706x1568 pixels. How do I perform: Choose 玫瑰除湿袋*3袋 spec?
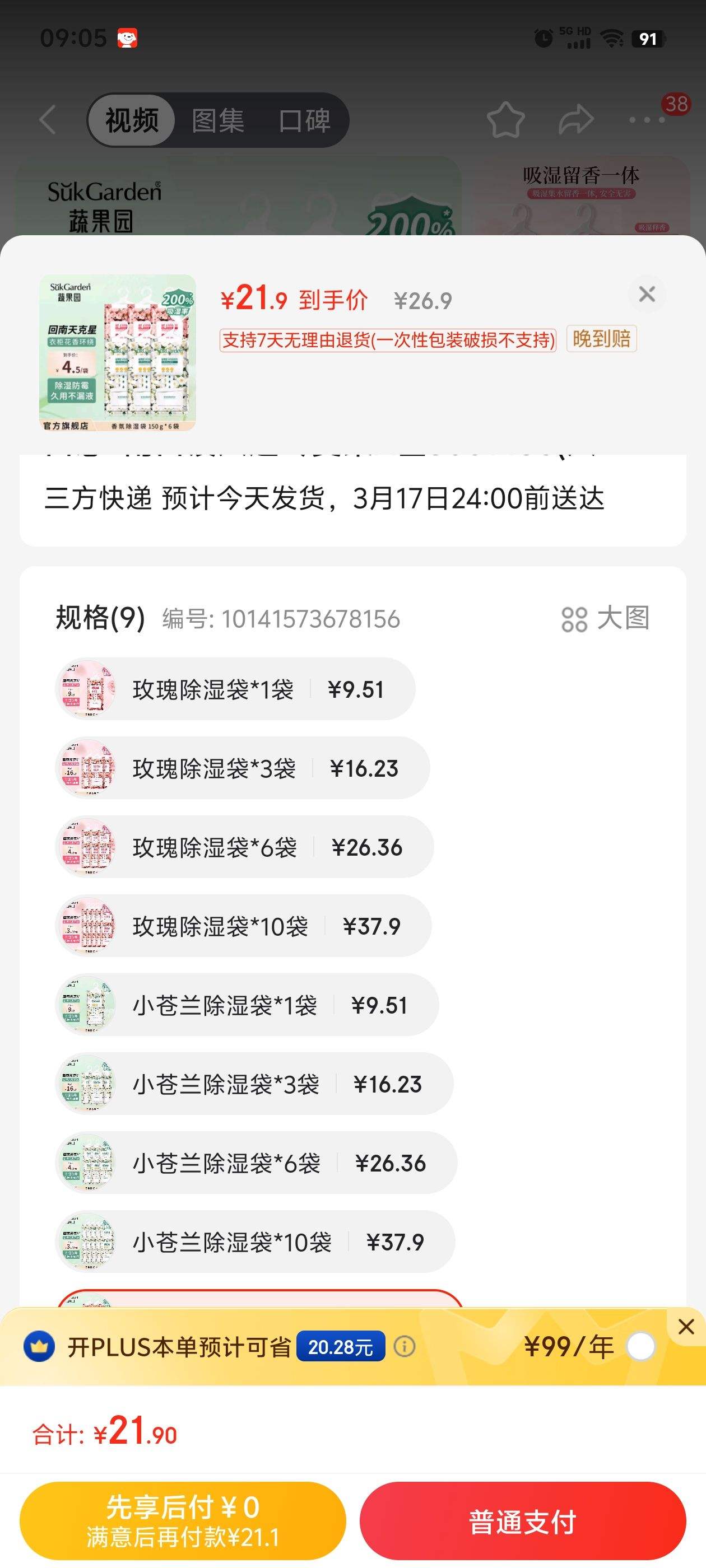point(243,768)
